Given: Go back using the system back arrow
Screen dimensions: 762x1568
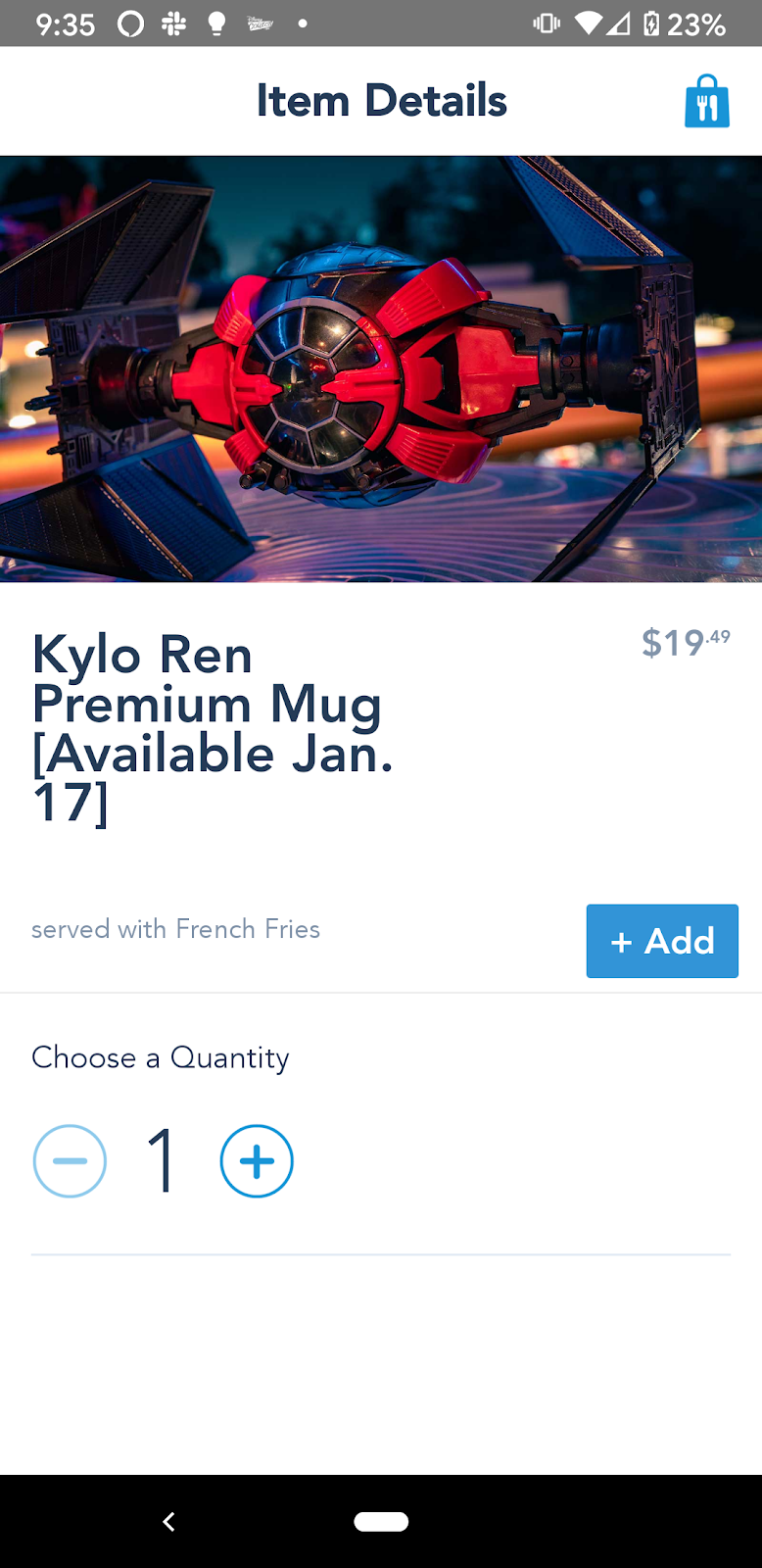Looking at the screenshot, I should pos(168,1521).
